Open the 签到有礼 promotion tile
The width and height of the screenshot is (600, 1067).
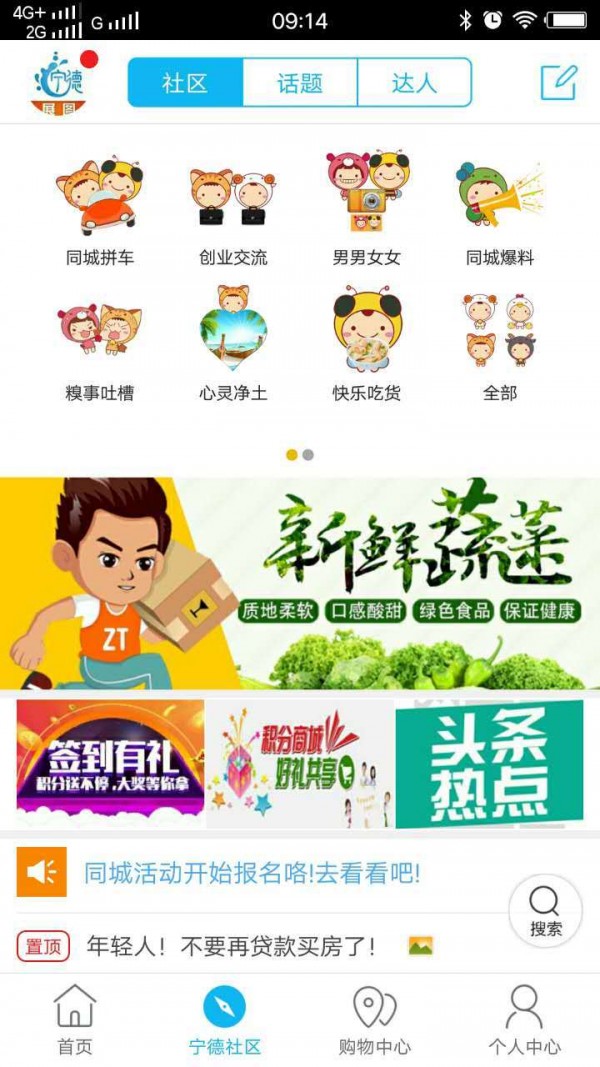[110, 763]
